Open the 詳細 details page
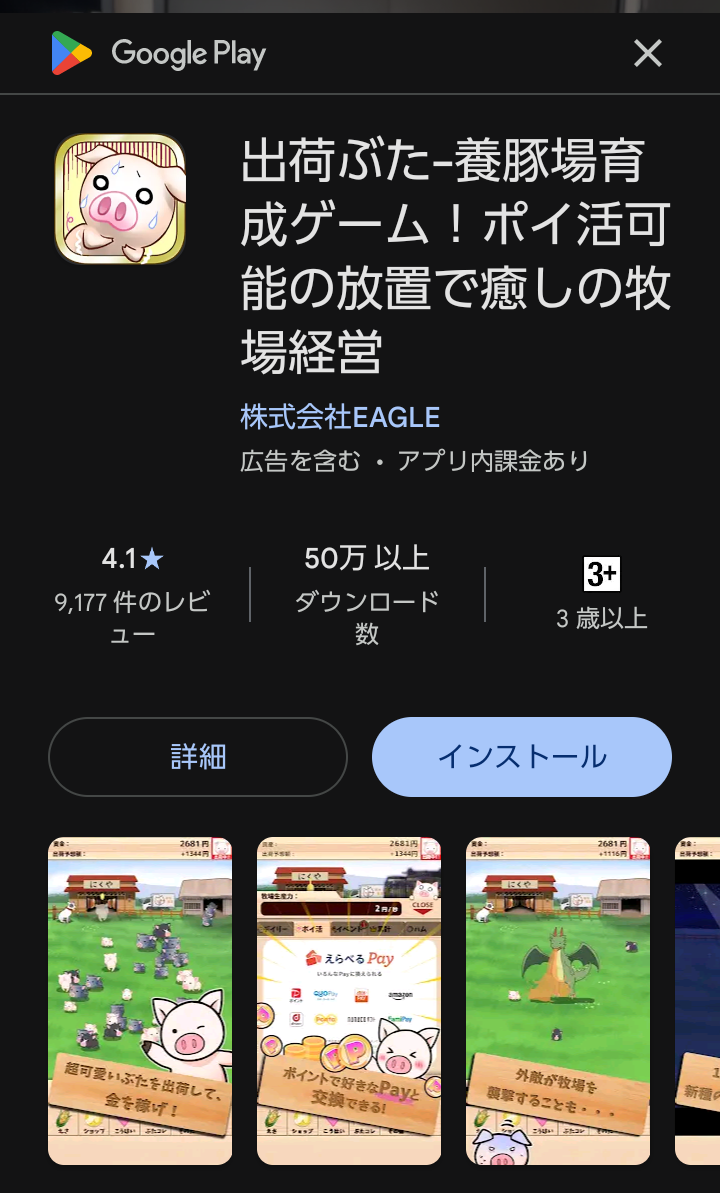Viewport: 720px width, 1193px height. click(x=198, y=757)
